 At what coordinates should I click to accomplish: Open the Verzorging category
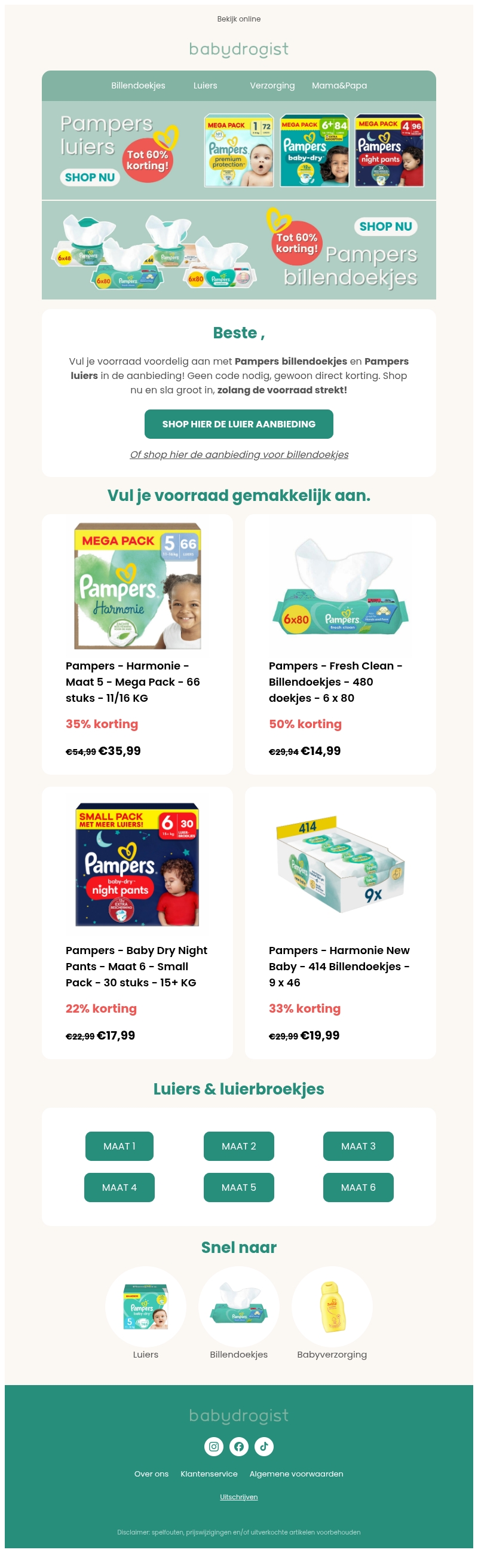(x=272, y=86)
